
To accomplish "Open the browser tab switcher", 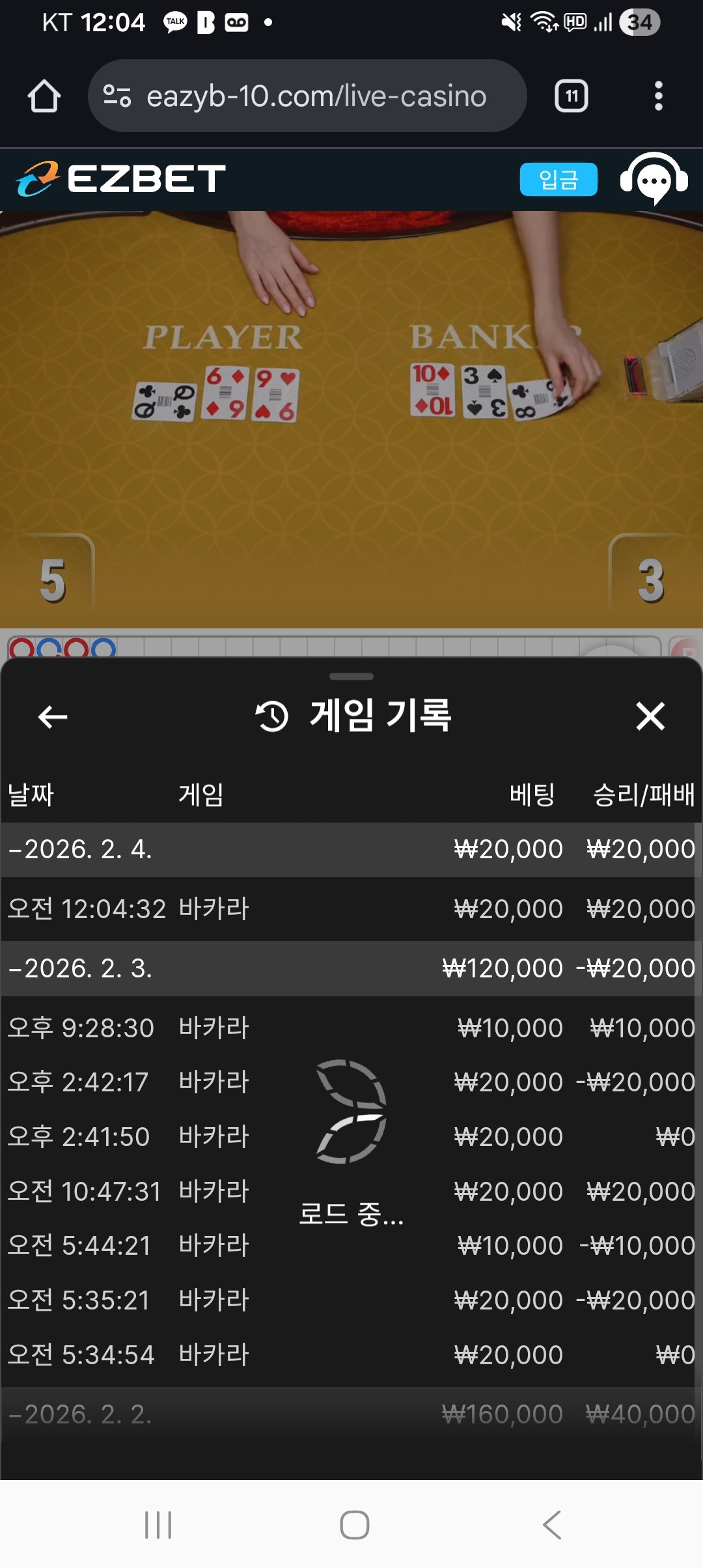I will [571, 96].
